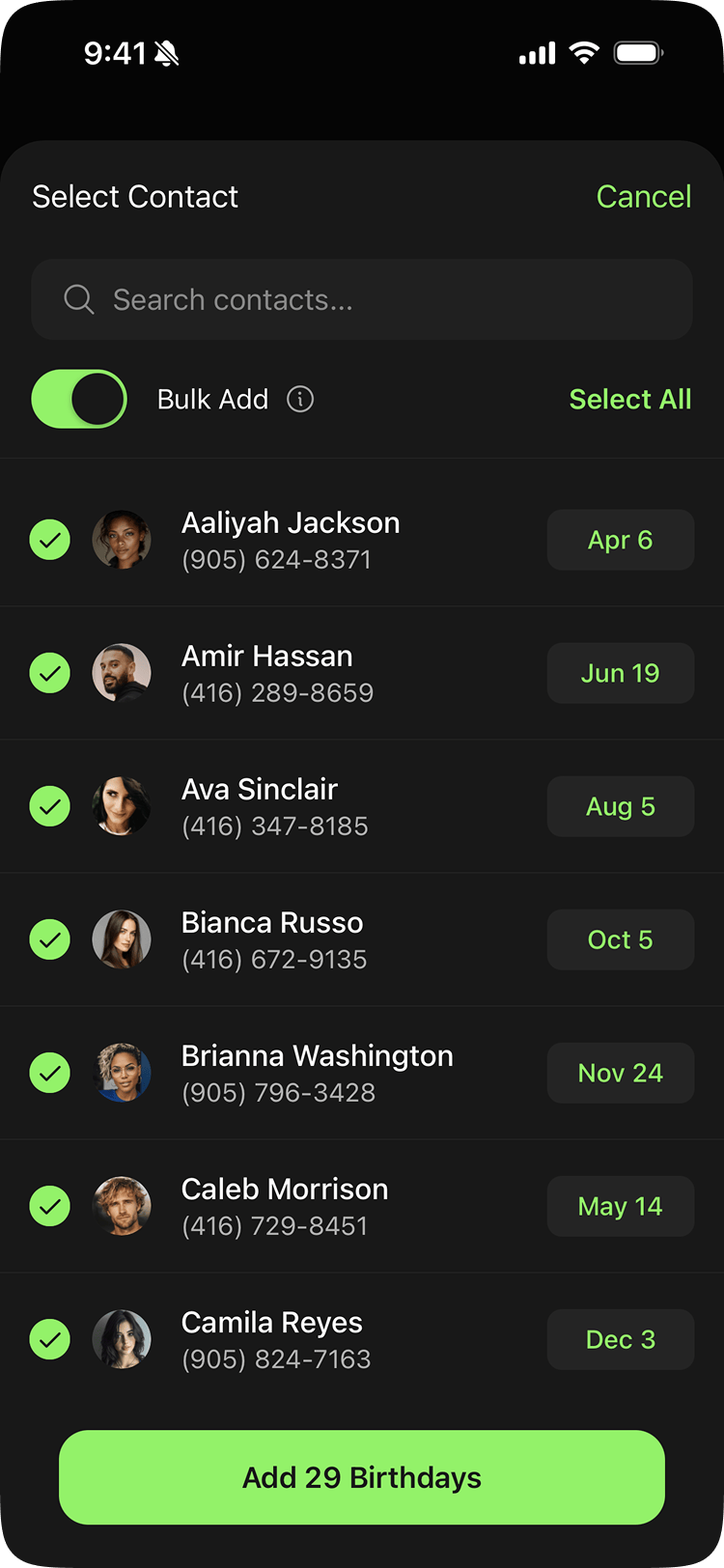Deselect Amir Hassan's checkmark

[49, 673]
